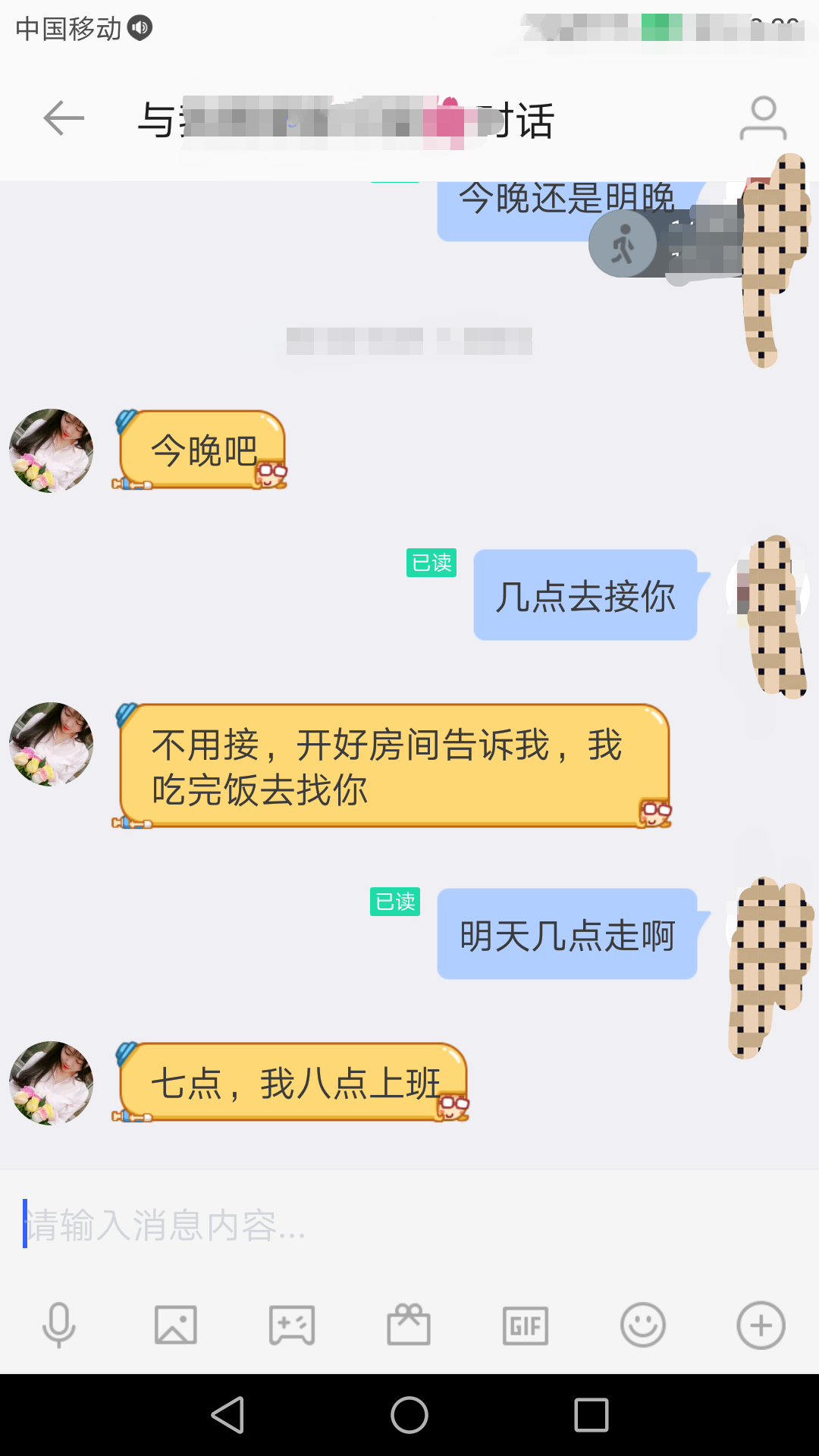Go back from this chat
The height and width of the screenshot is (1456, 819).
click(x=64, y=118)
